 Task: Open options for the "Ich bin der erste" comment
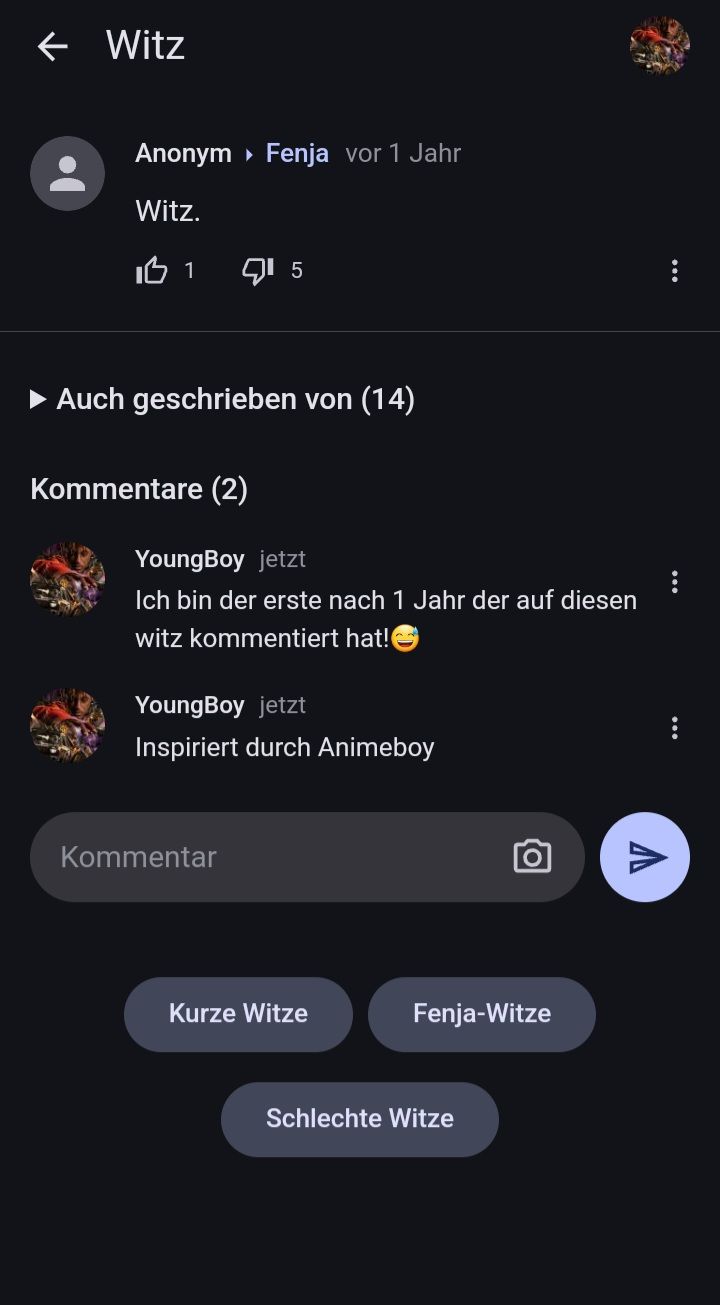[675, 582]
